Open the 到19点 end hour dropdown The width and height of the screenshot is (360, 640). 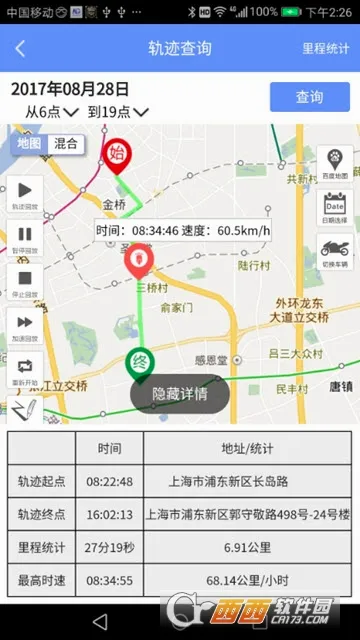pos(118,112)
